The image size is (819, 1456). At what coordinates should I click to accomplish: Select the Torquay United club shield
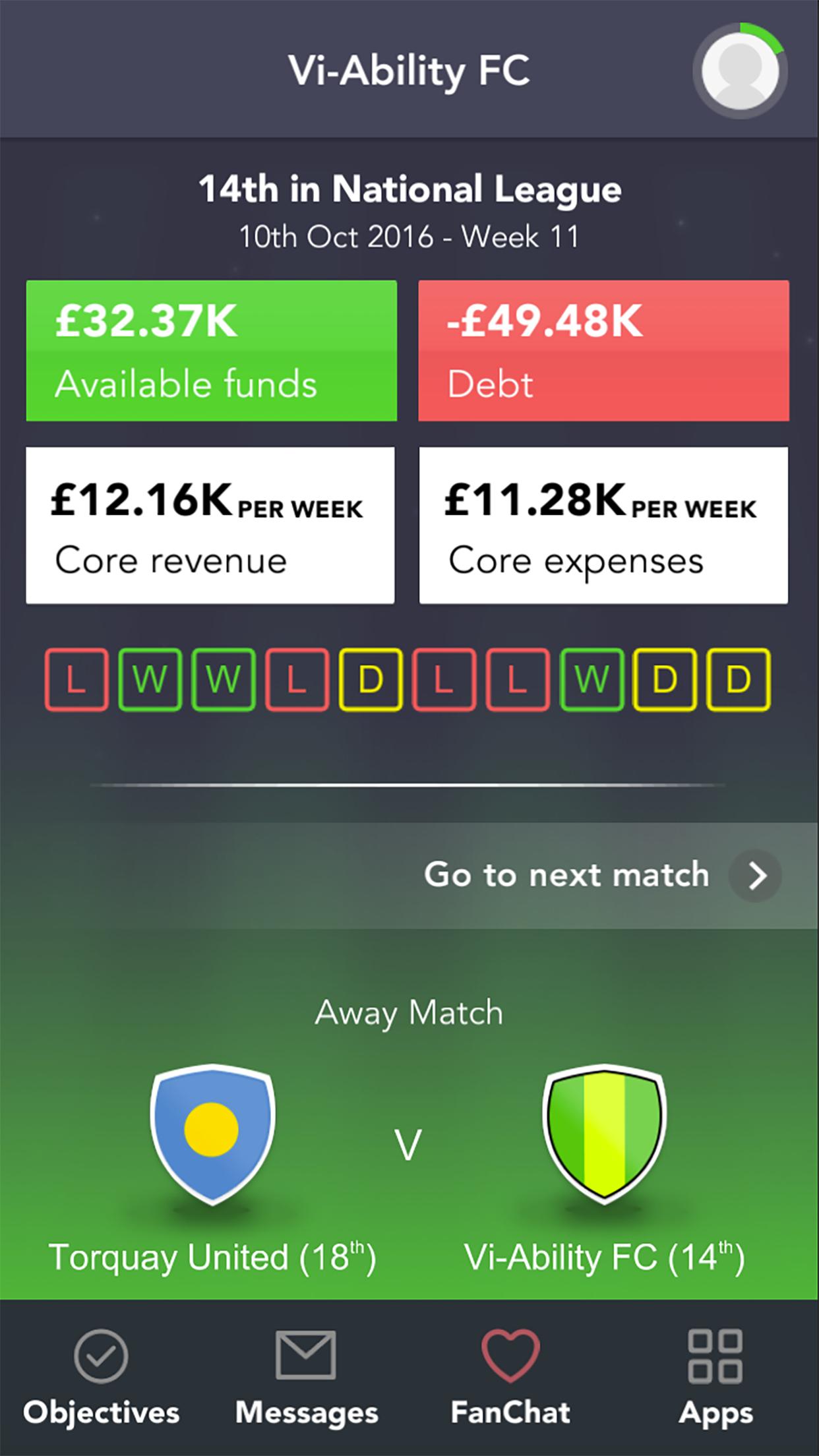click(x=212, y=1130)
